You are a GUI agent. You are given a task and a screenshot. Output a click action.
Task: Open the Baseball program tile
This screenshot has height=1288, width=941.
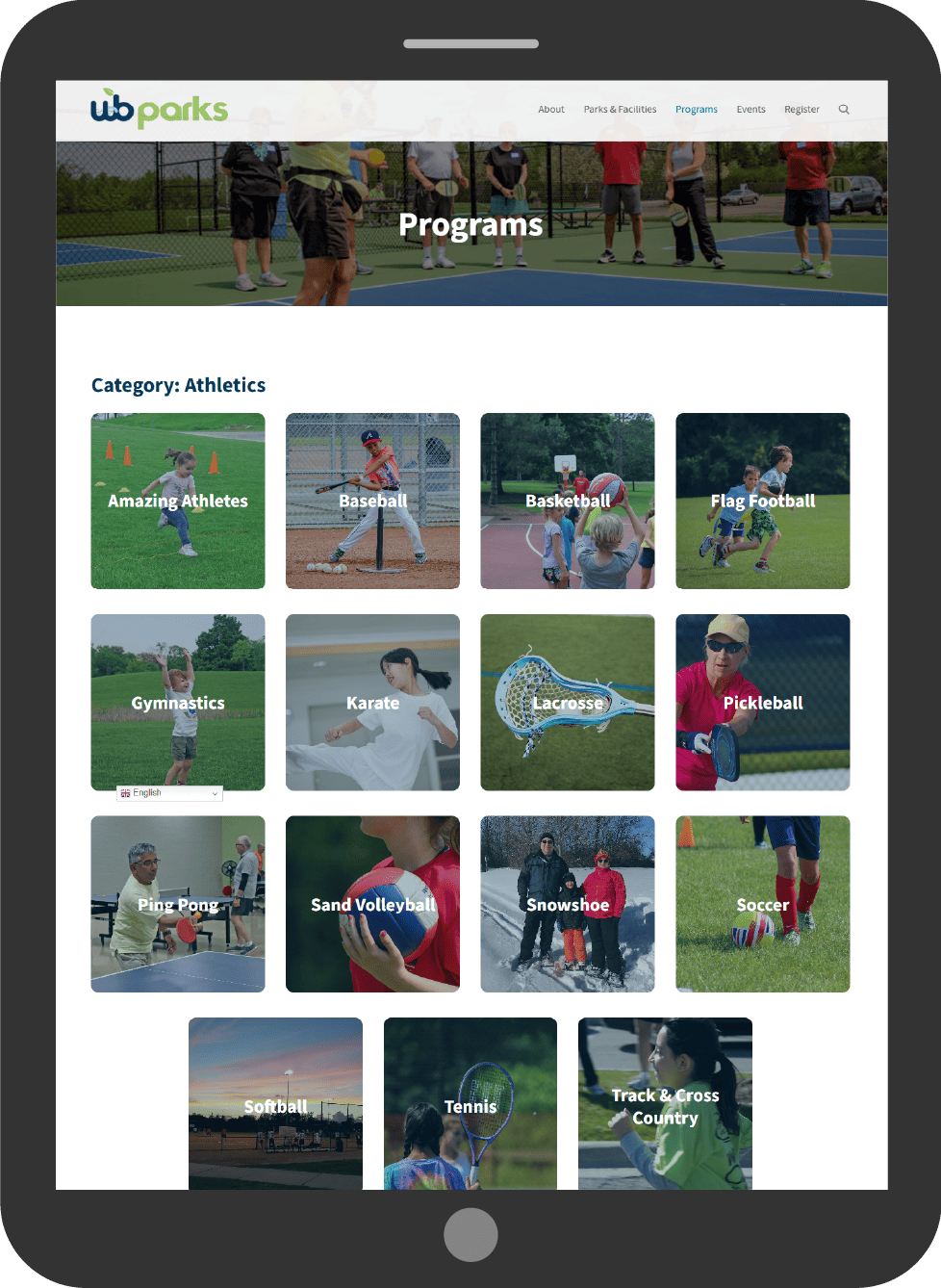tap(372, 501)
